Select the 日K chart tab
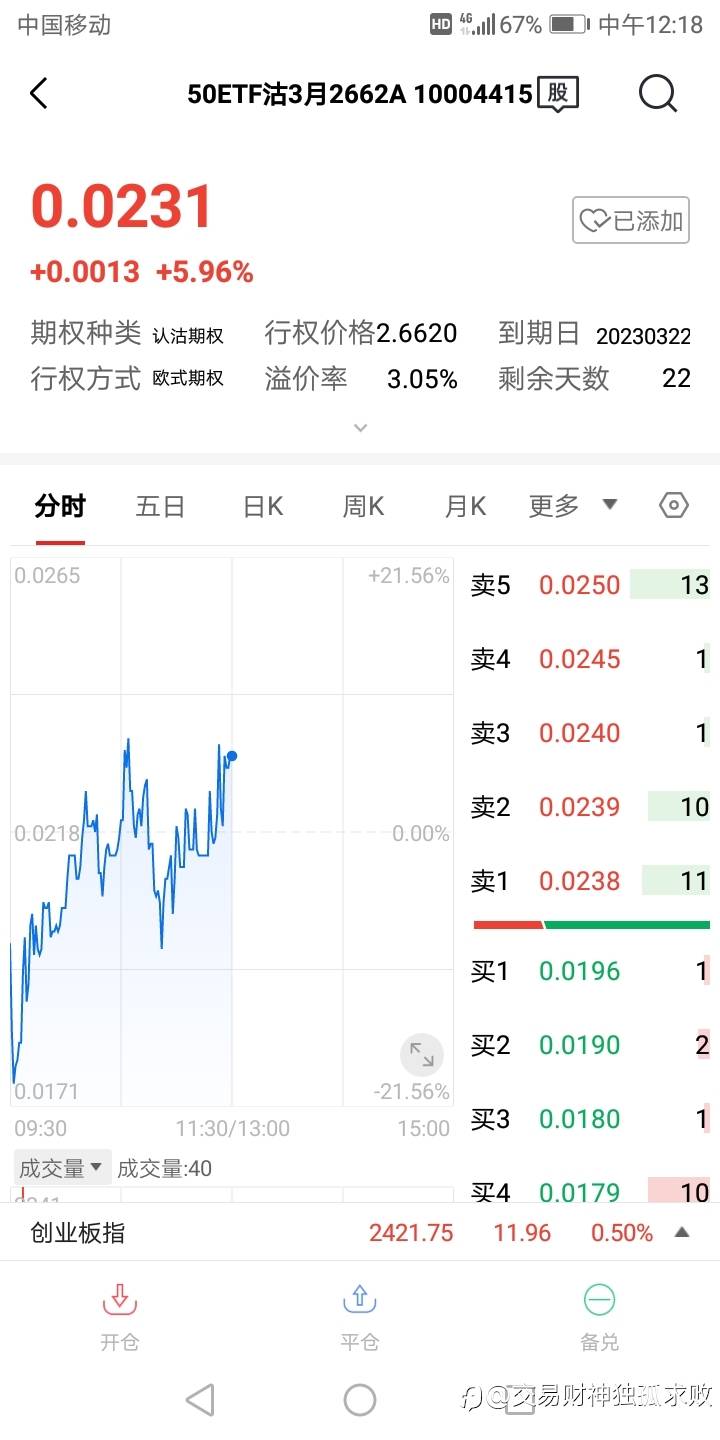720x1440 pixels. pyautogui.click(x=263, y=506)
